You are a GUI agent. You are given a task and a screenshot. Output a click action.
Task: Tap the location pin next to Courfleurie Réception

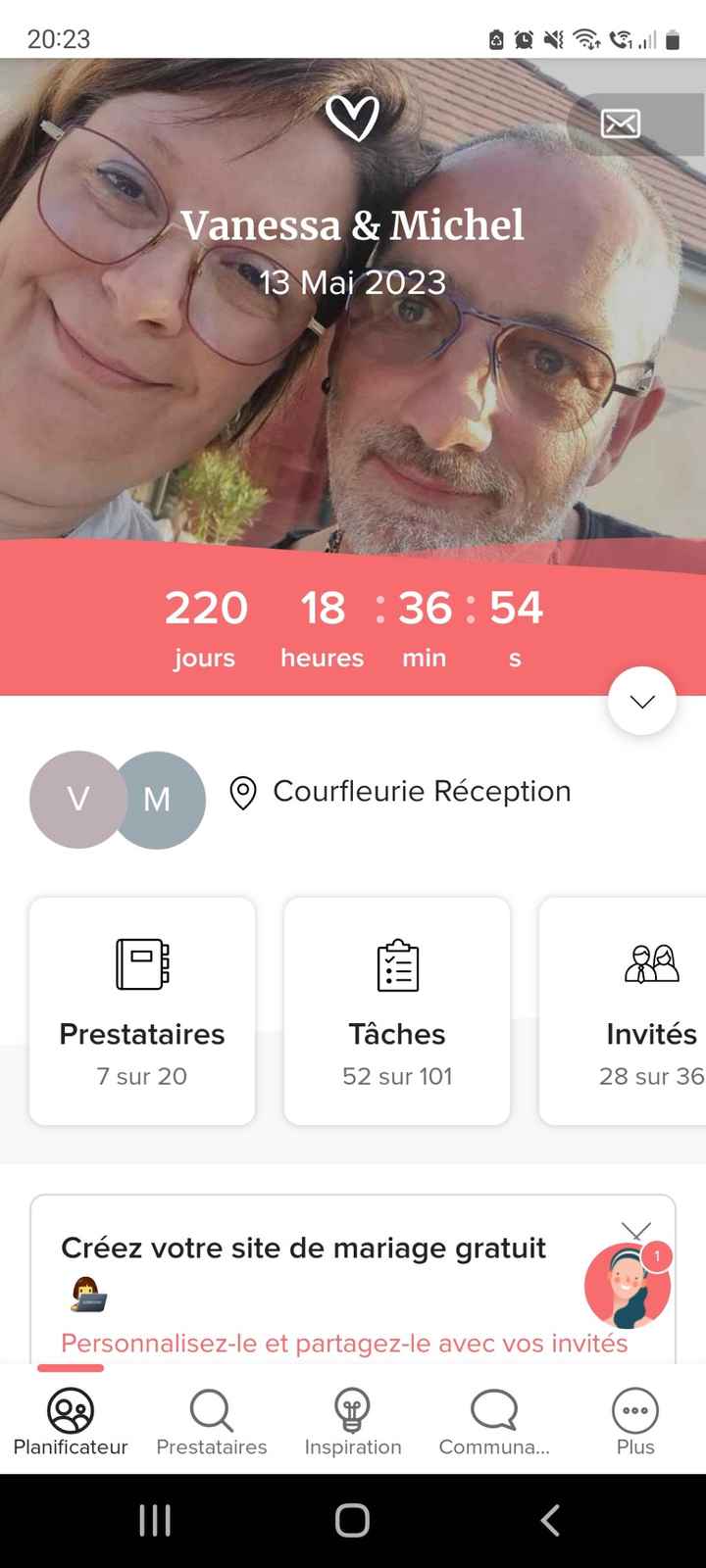[242, 792]
